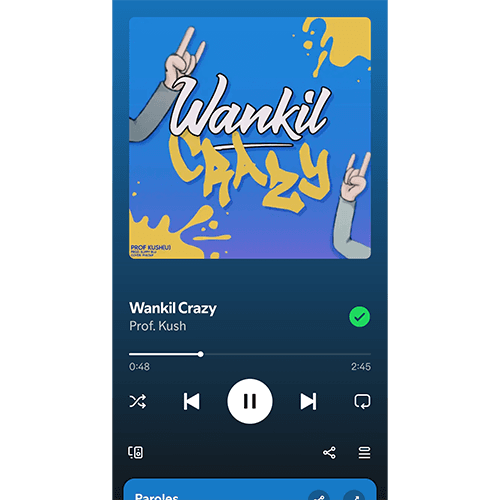Tap the green saved checkmark
This screenshot has width=500, height=500.
359,317
